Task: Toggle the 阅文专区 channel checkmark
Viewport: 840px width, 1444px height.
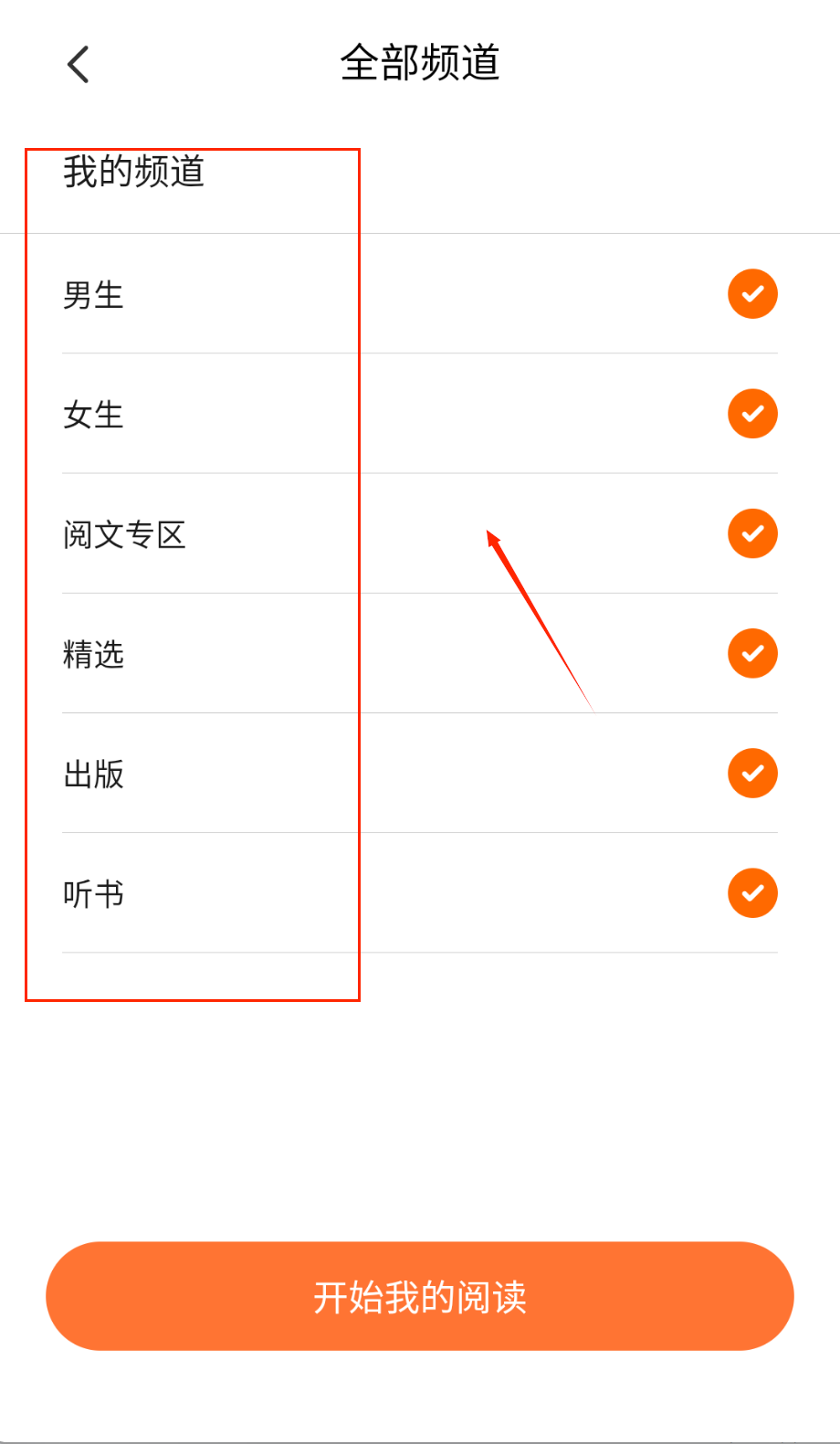Action: pos(752,533)
